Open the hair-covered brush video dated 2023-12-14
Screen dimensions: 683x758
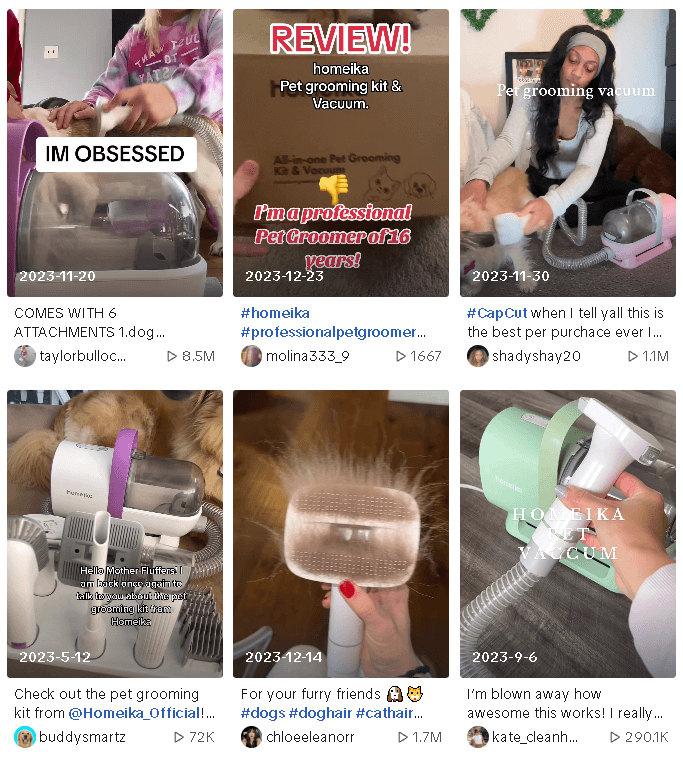coord(341,533)
